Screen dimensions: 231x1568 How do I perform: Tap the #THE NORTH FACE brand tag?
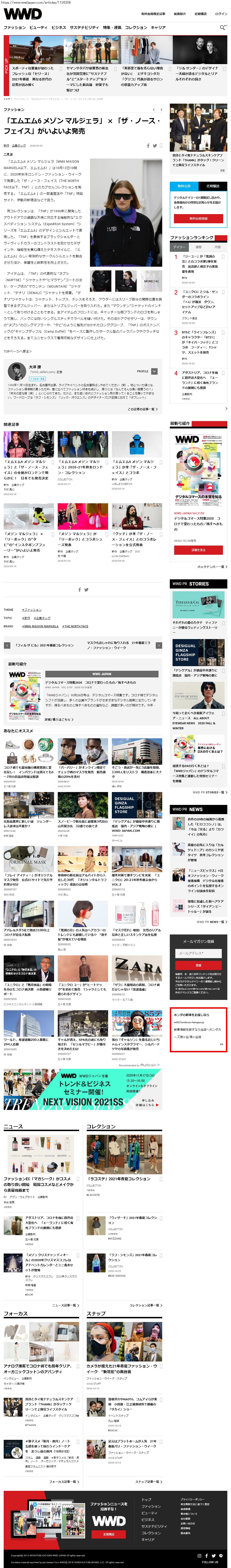75,626
